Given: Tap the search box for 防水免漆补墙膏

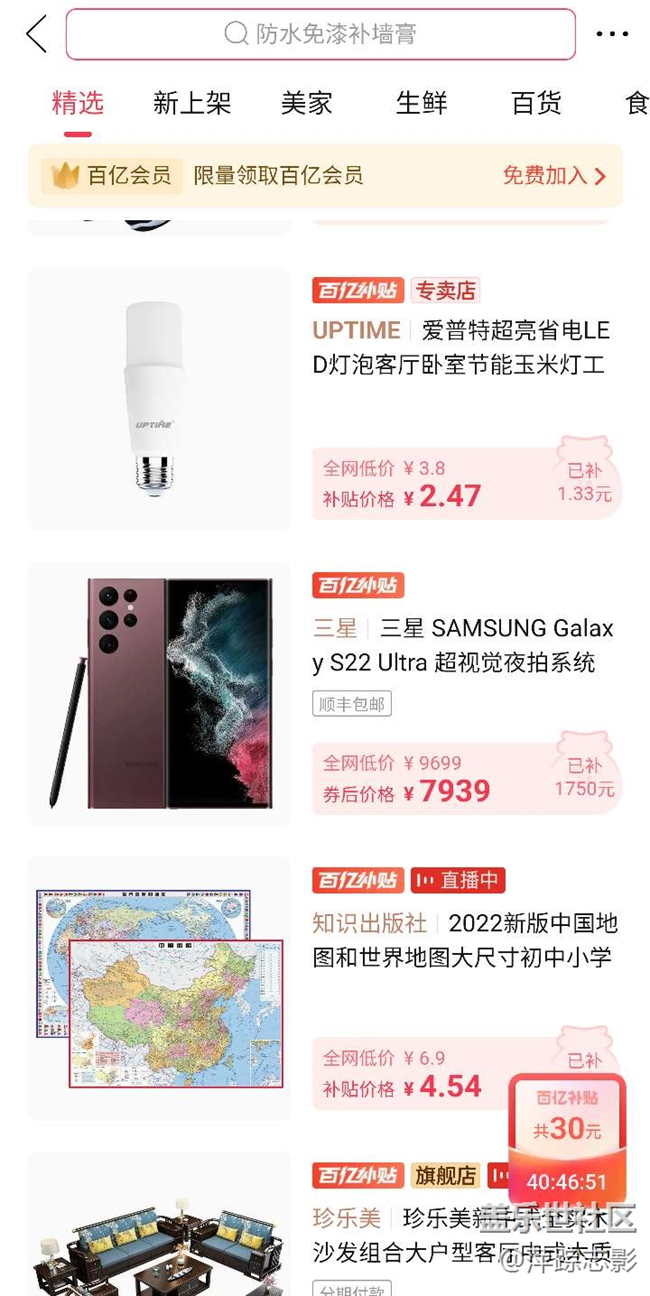Looking at the screenshot, I should (x=320, y=34).
